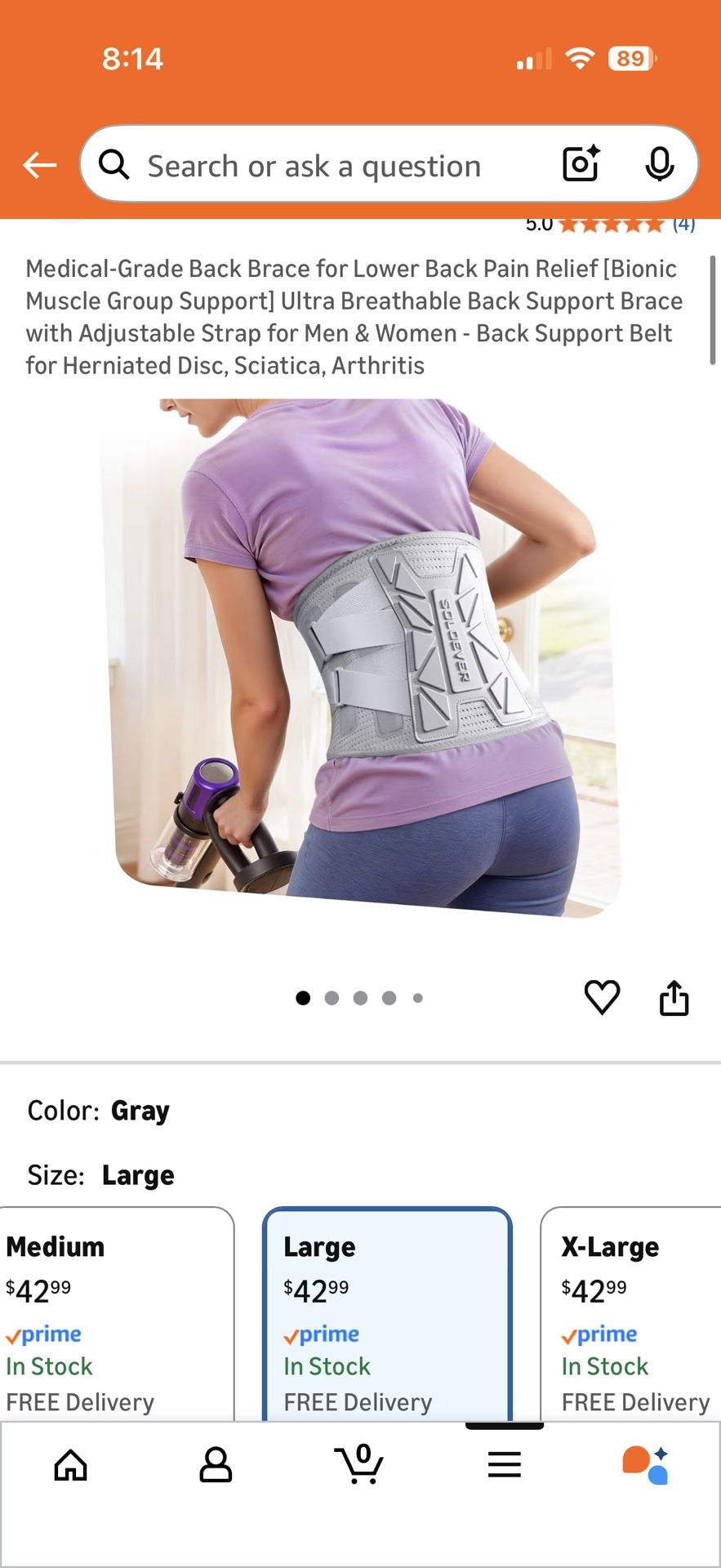The width and height of the screenshot is (721, 1568).
Task: Tap the back arrow to previous page
Action: pyautogui.click(x=38, y=164)
